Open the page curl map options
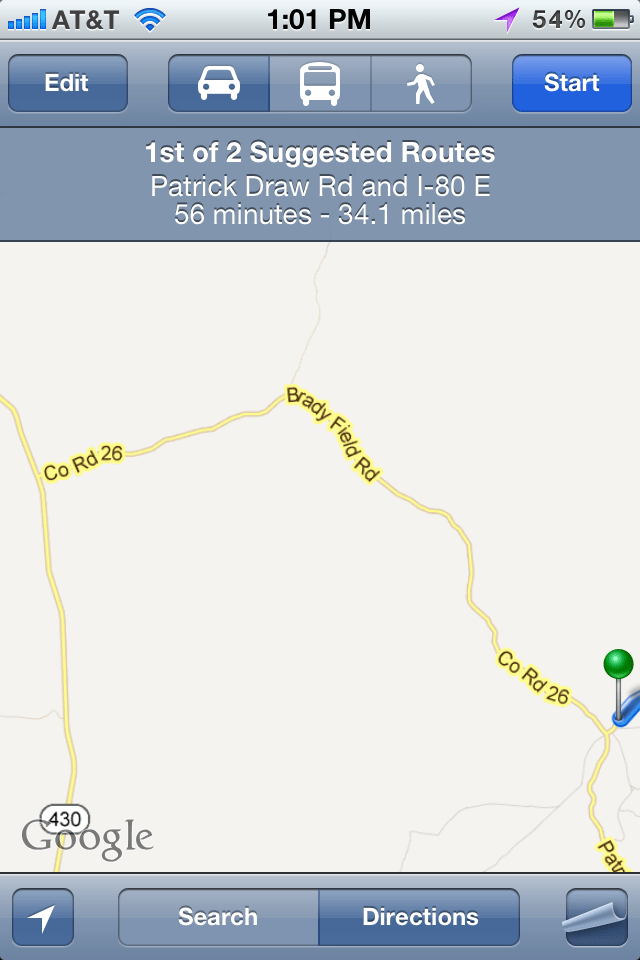The image size is (640, 960). click(596, 917)
